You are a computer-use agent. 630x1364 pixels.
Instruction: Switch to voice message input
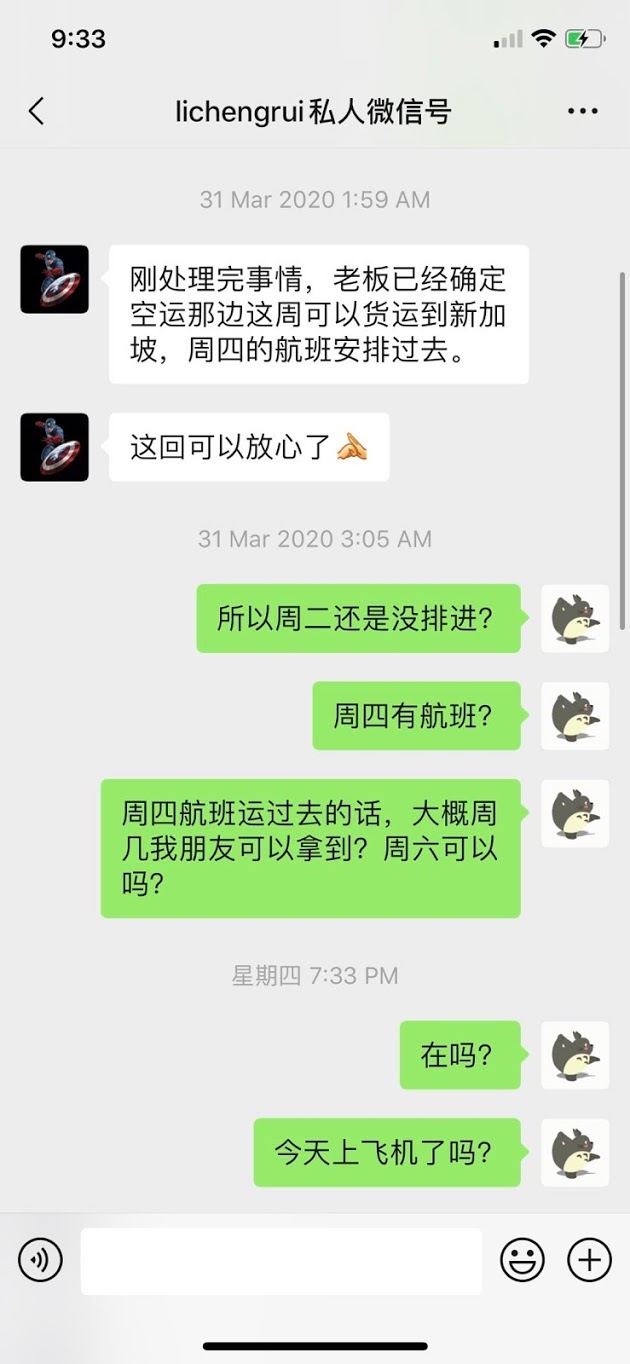(x=40, y=1260)
